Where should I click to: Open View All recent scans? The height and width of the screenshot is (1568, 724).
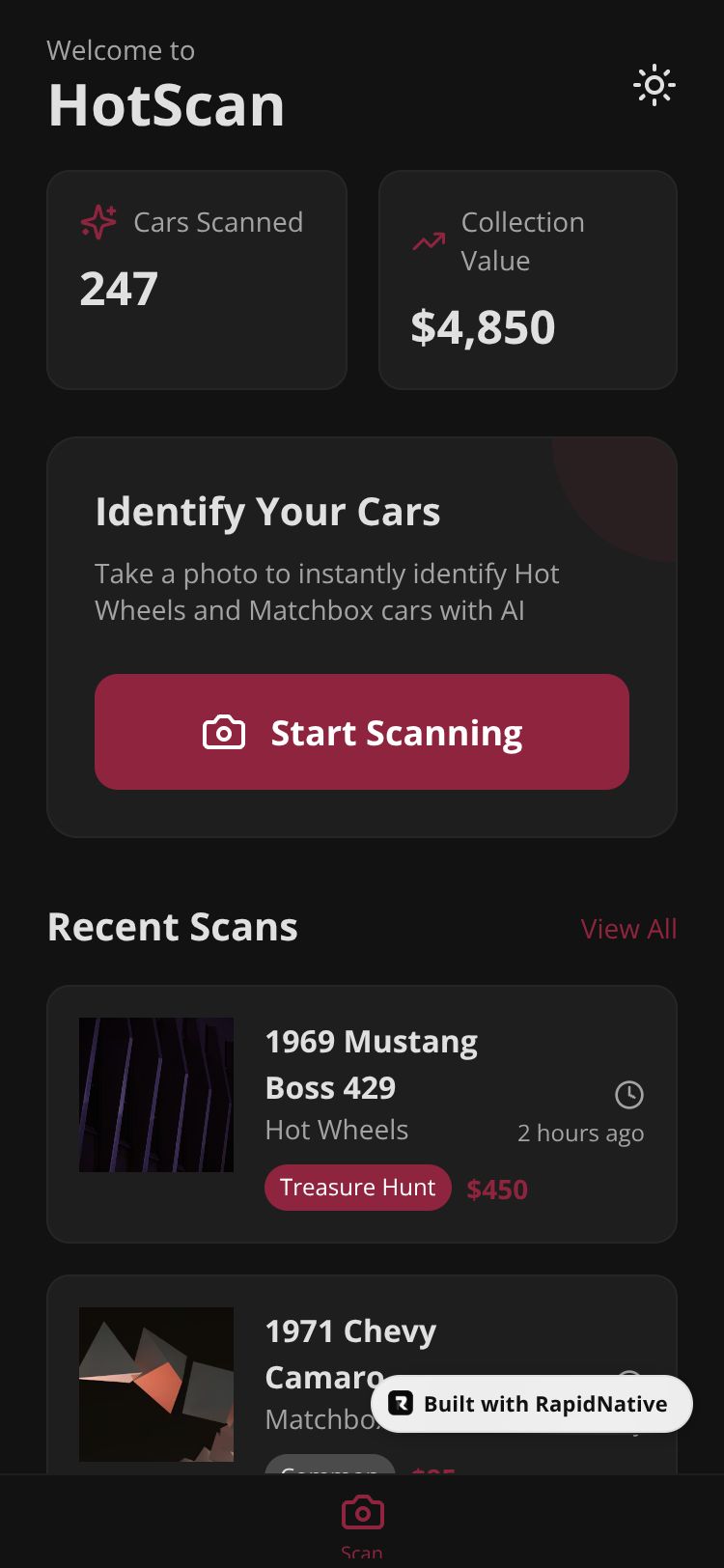pyautogui.click(x=628, y=929)
